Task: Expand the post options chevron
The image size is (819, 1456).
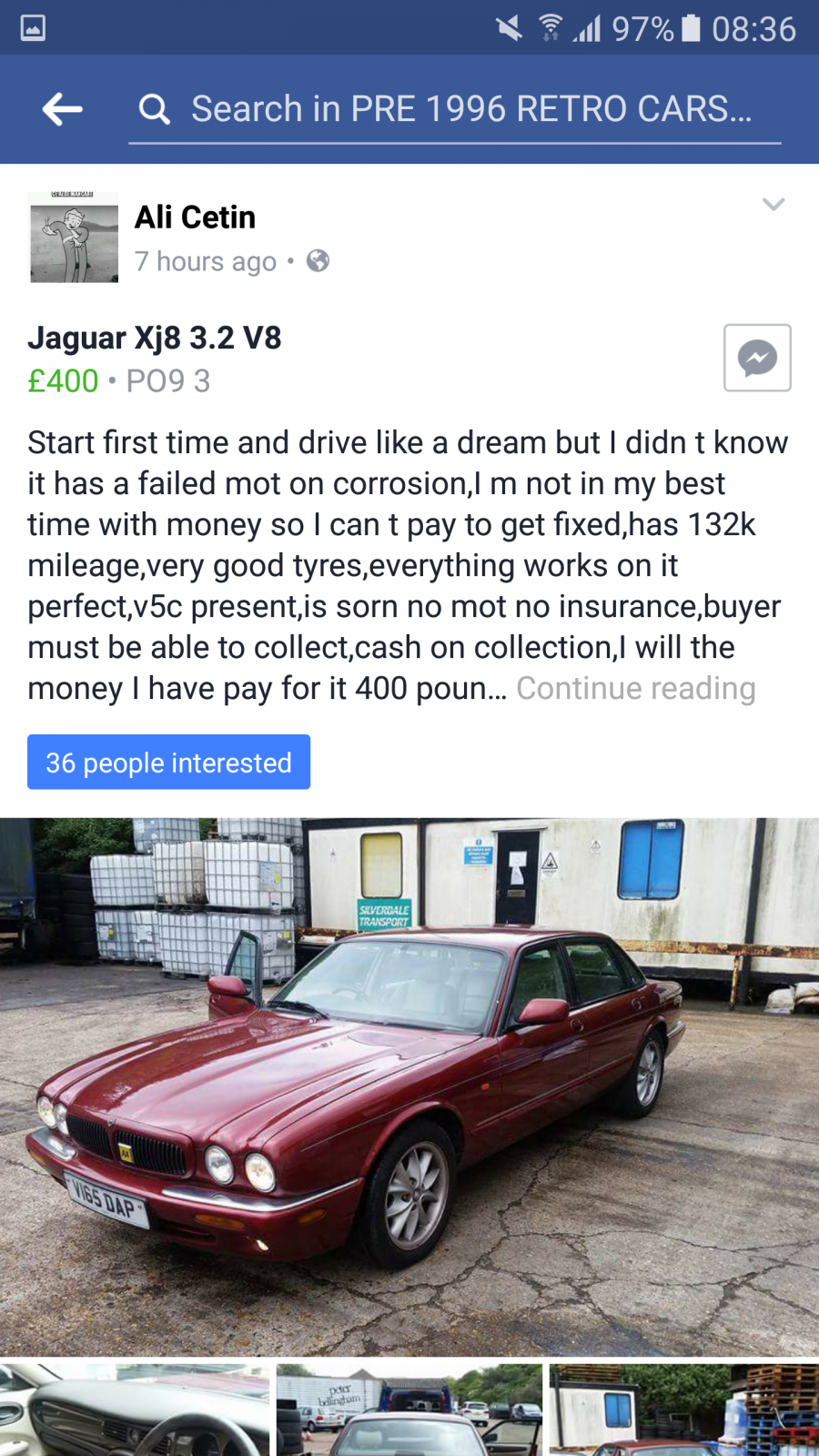Action: click(773, 204)
